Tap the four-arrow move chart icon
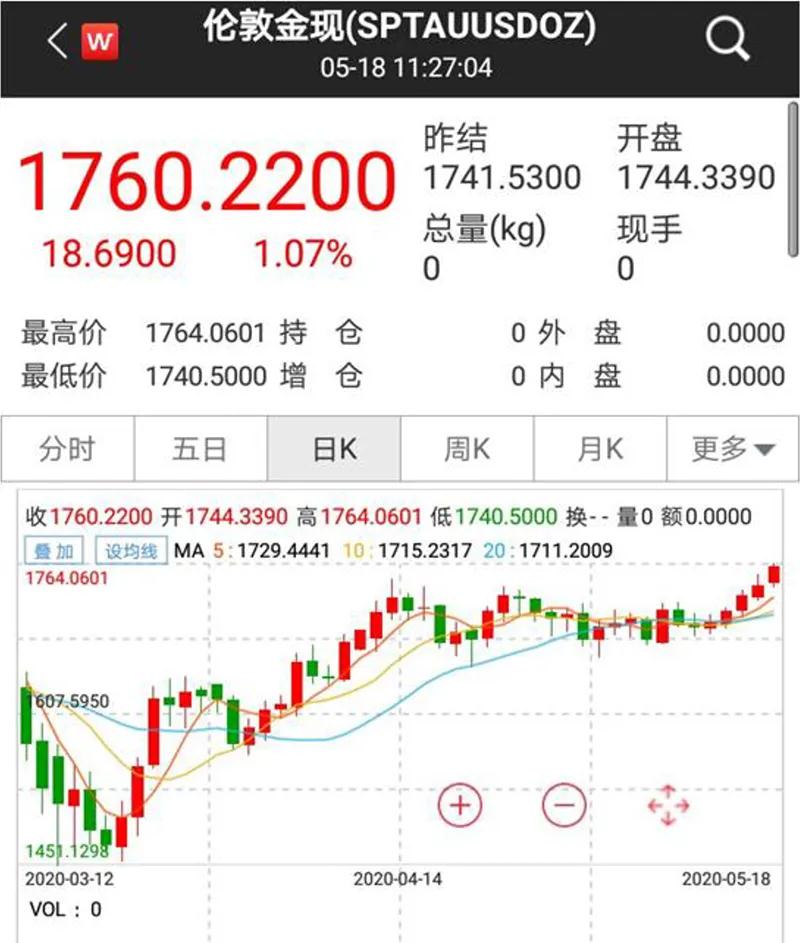Image resolution: width=800 pixels, height=943 pixels. tap(668, 804)
